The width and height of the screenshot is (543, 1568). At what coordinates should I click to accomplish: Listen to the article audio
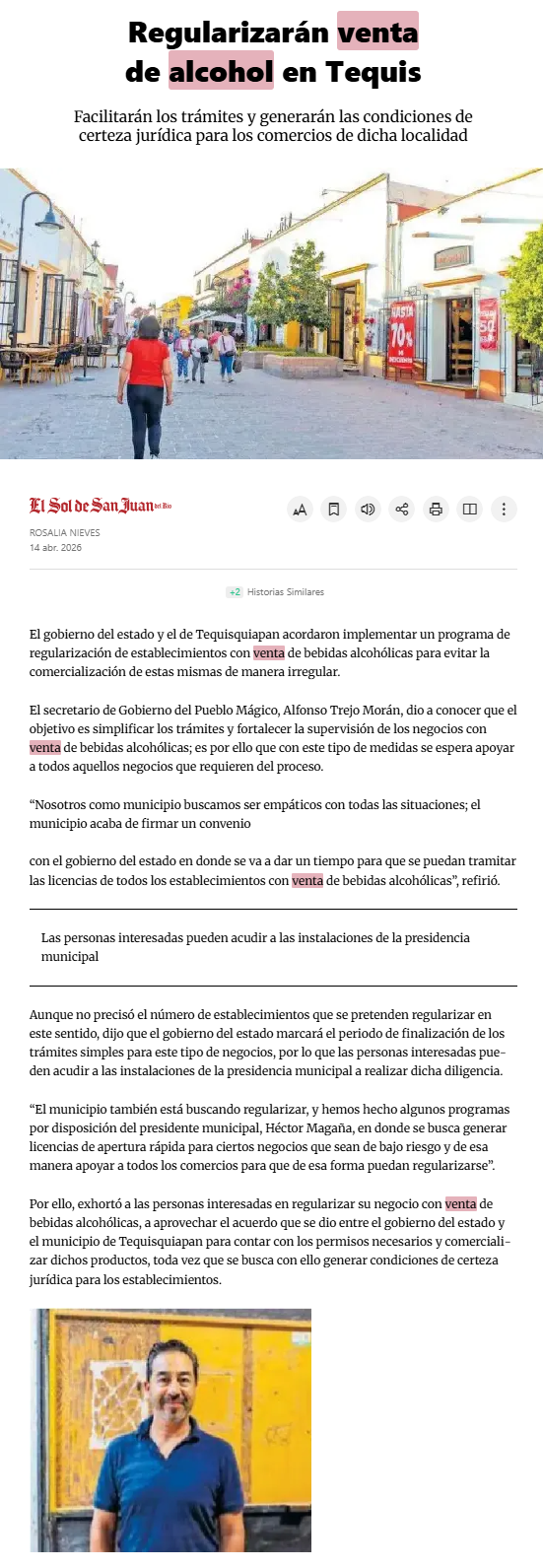pyautogui.click(x=368, y=510)
